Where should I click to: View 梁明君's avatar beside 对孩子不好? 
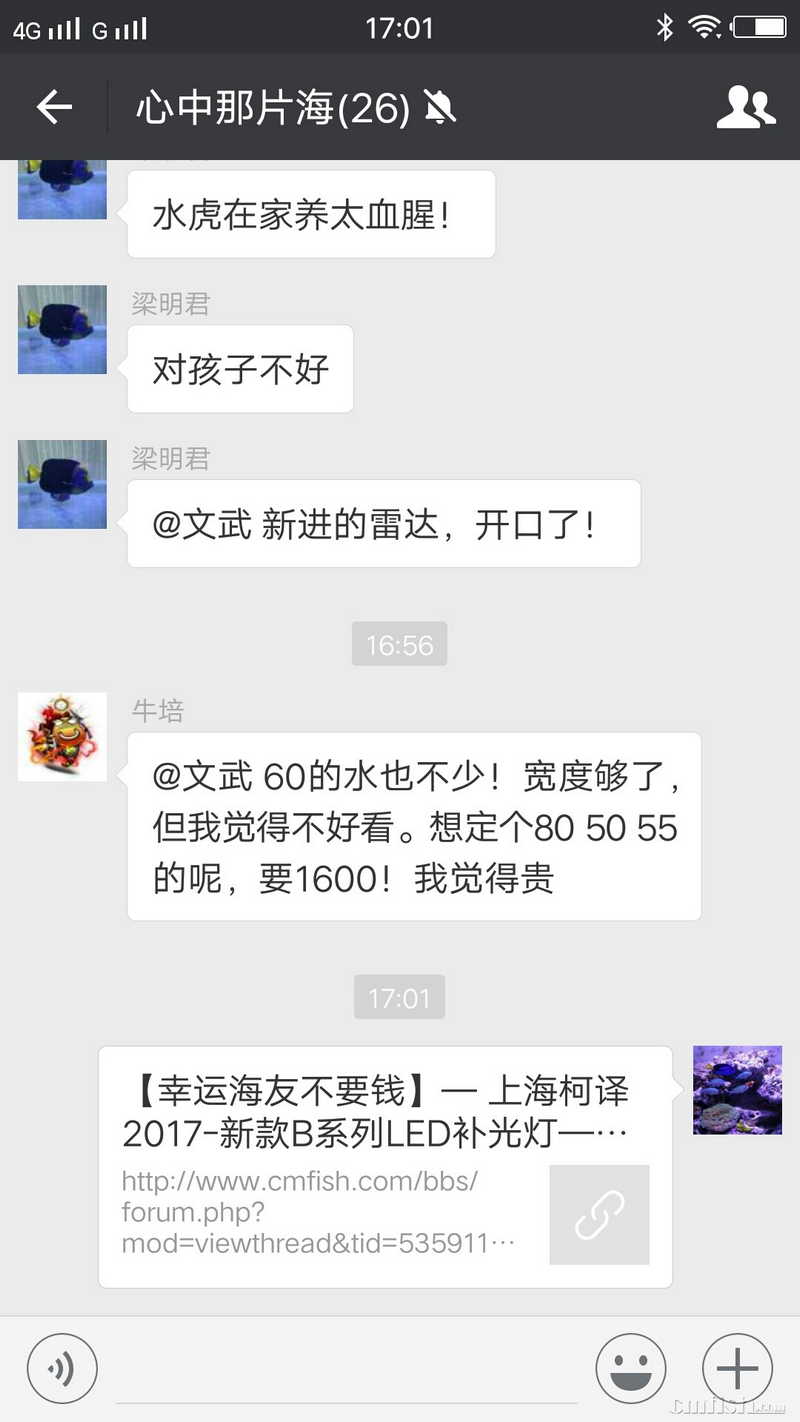[62, 330]
